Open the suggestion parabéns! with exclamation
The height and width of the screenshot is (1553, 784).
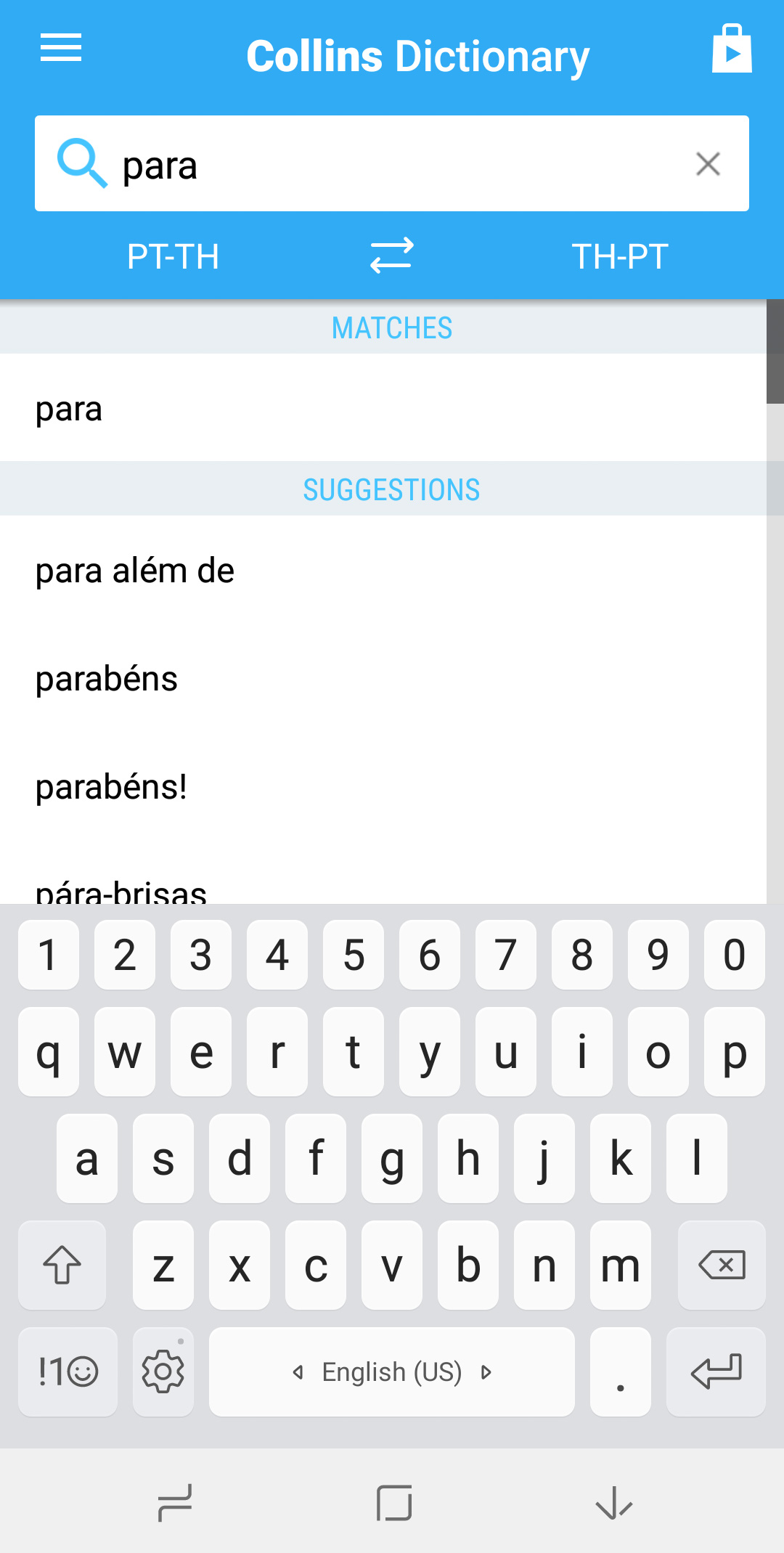[383, 786]
